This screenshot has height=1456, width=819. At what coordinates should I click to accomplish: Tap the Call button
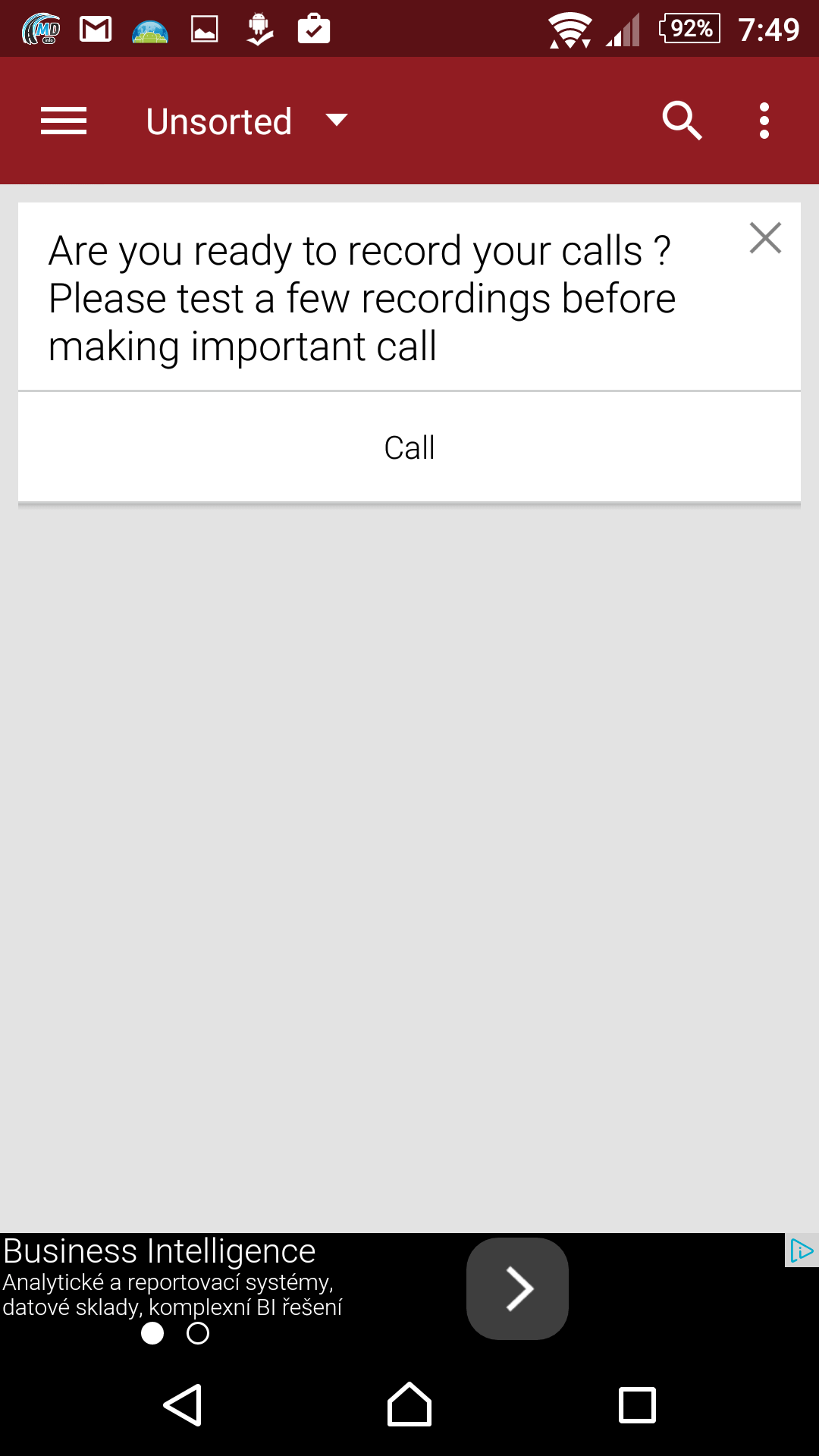tap(409, 447)
